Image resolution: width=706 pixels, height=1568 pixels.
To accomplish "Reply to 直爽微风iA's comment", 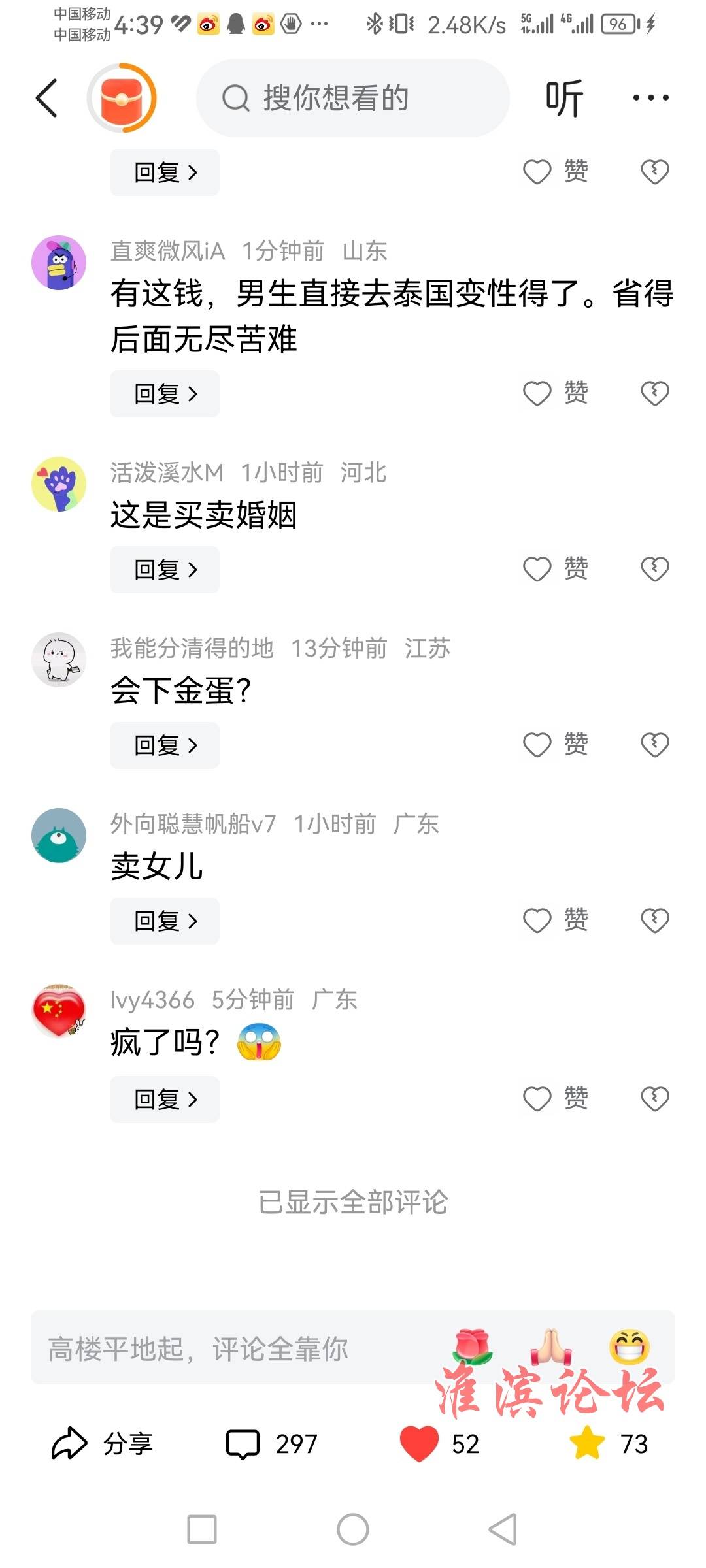I will [165, 394].
